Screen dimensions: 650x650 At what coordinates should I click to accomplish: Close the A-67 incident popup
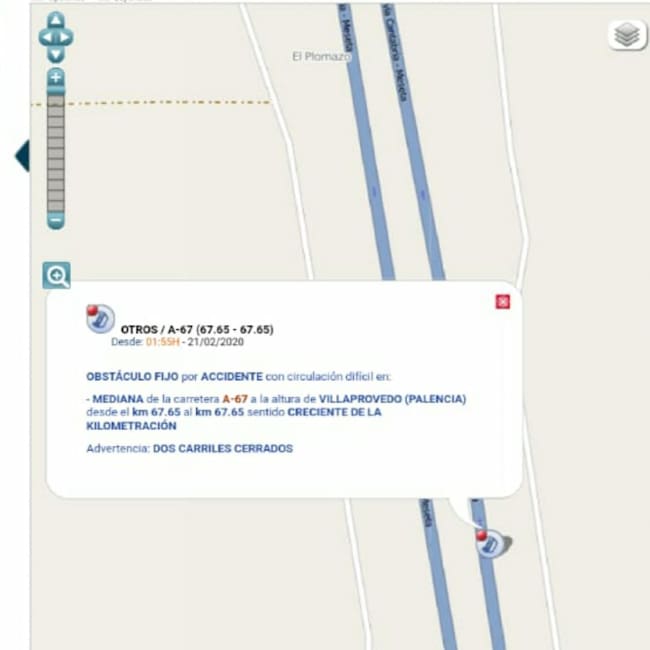click(x=502, y=301)
